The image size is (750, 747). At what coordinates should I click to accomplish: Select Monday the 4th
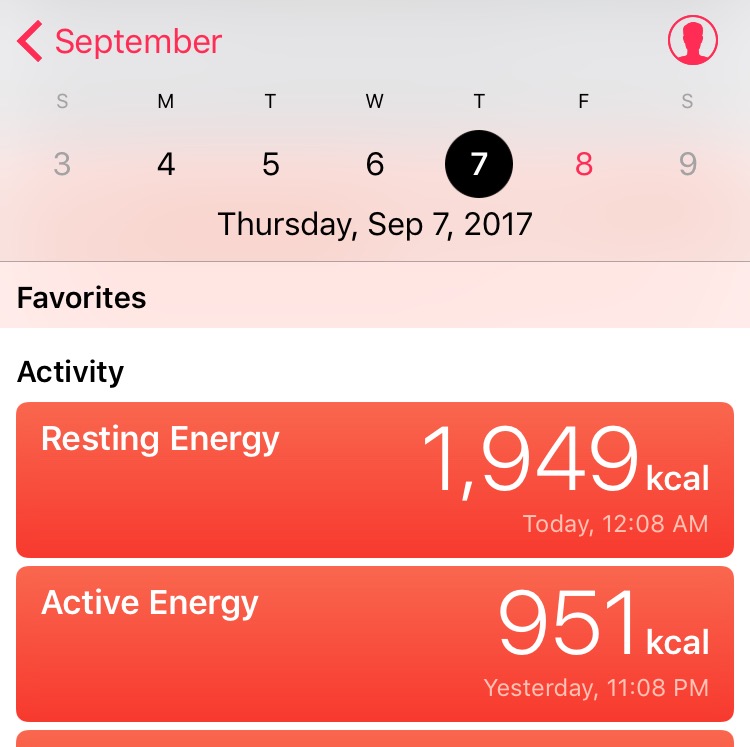tap(166, 164)
